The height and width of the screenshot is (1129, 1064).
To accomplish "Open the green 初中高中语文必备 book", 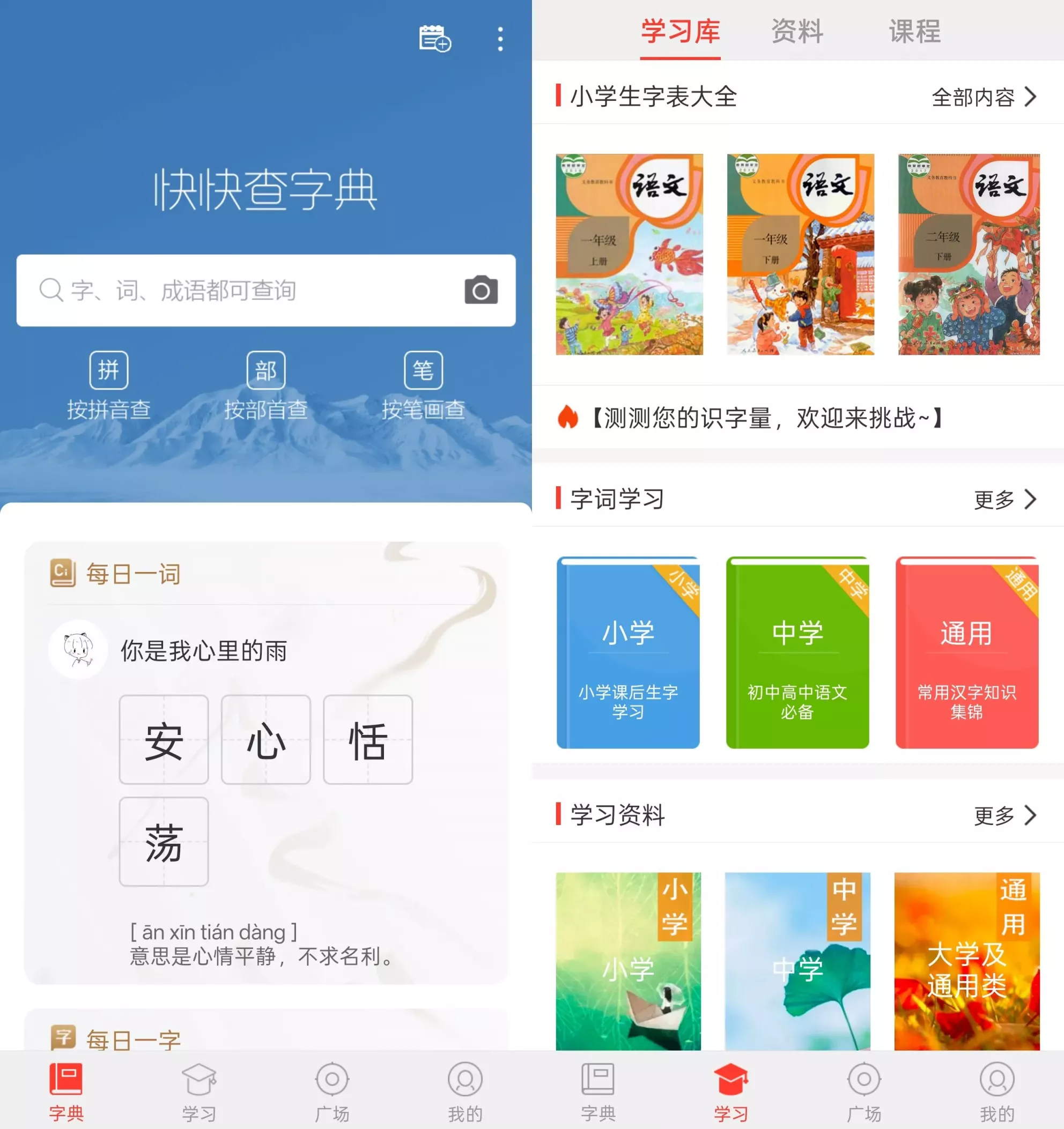I will point(797,652).
